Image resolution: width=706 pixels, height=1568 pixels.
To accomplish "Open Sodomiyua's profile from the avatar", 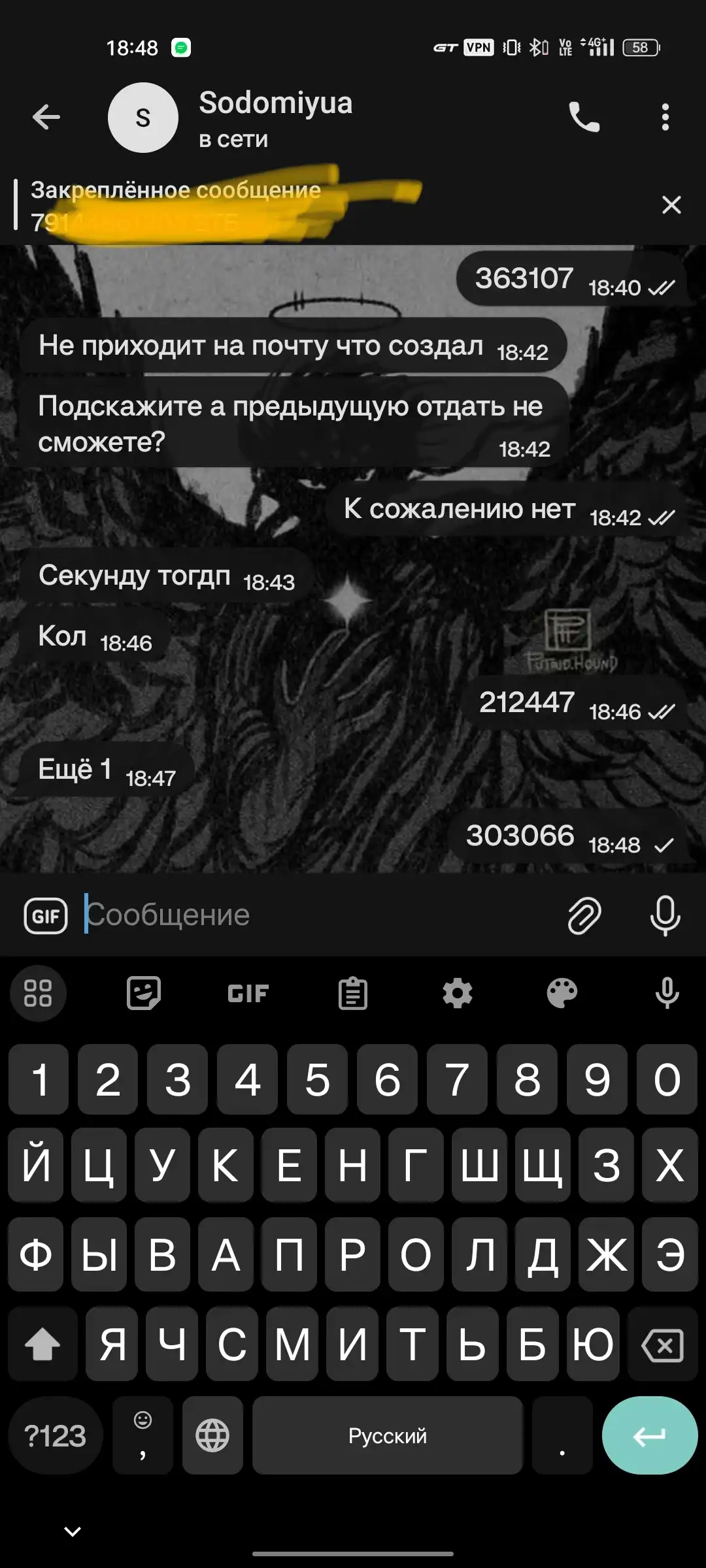I will 143,118.
